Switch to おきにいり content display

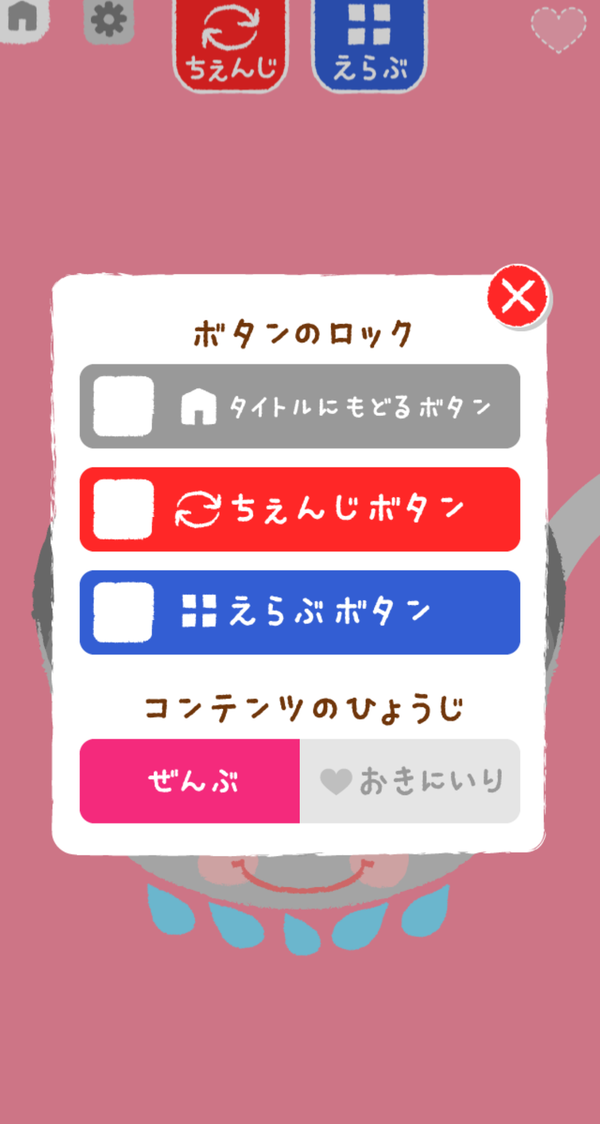tap(410, 781)
